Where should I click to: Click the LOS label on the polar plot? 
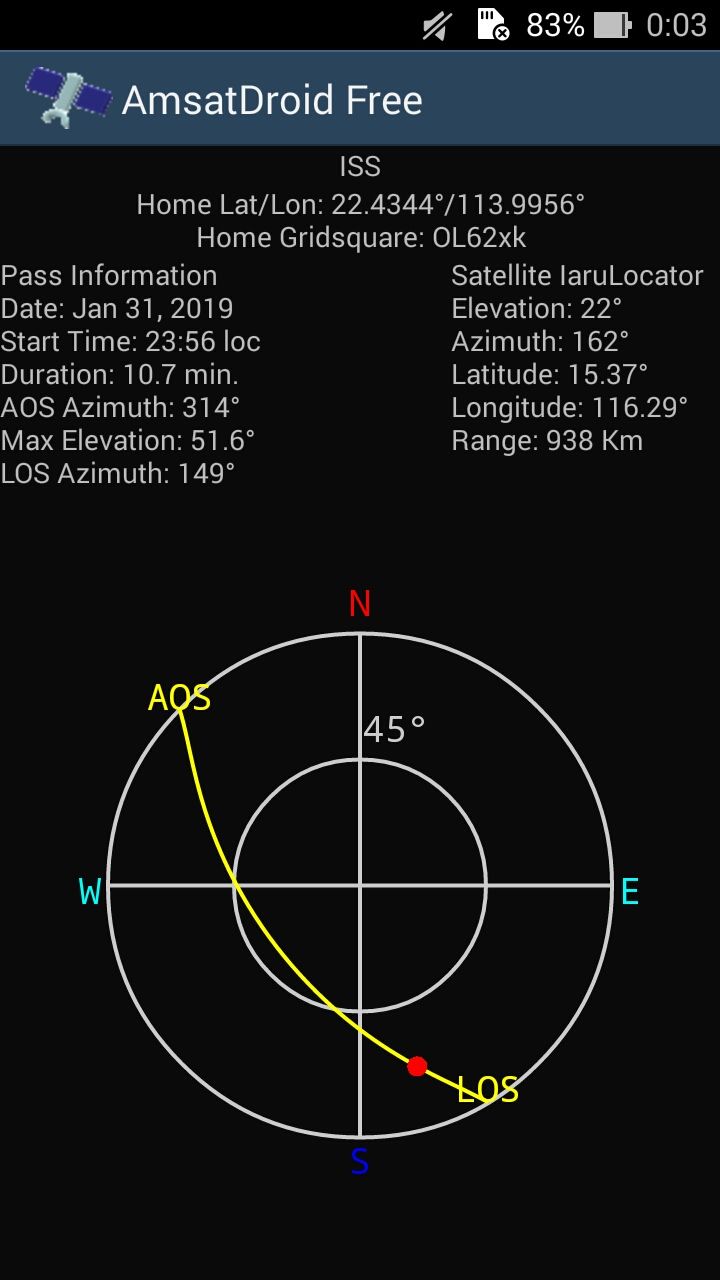(487, 1091)
